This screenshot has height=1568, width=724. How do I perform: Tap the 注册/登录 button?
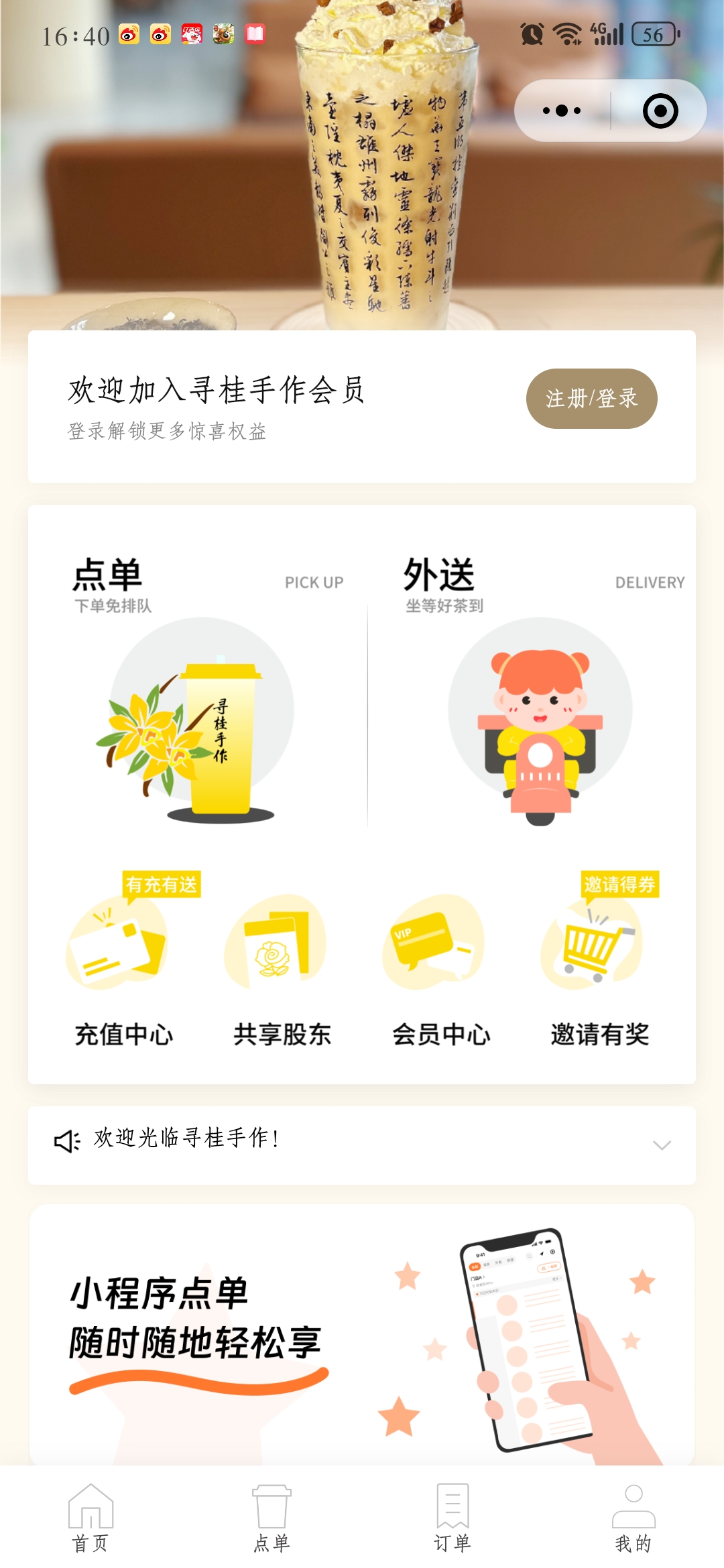[591, 399]
